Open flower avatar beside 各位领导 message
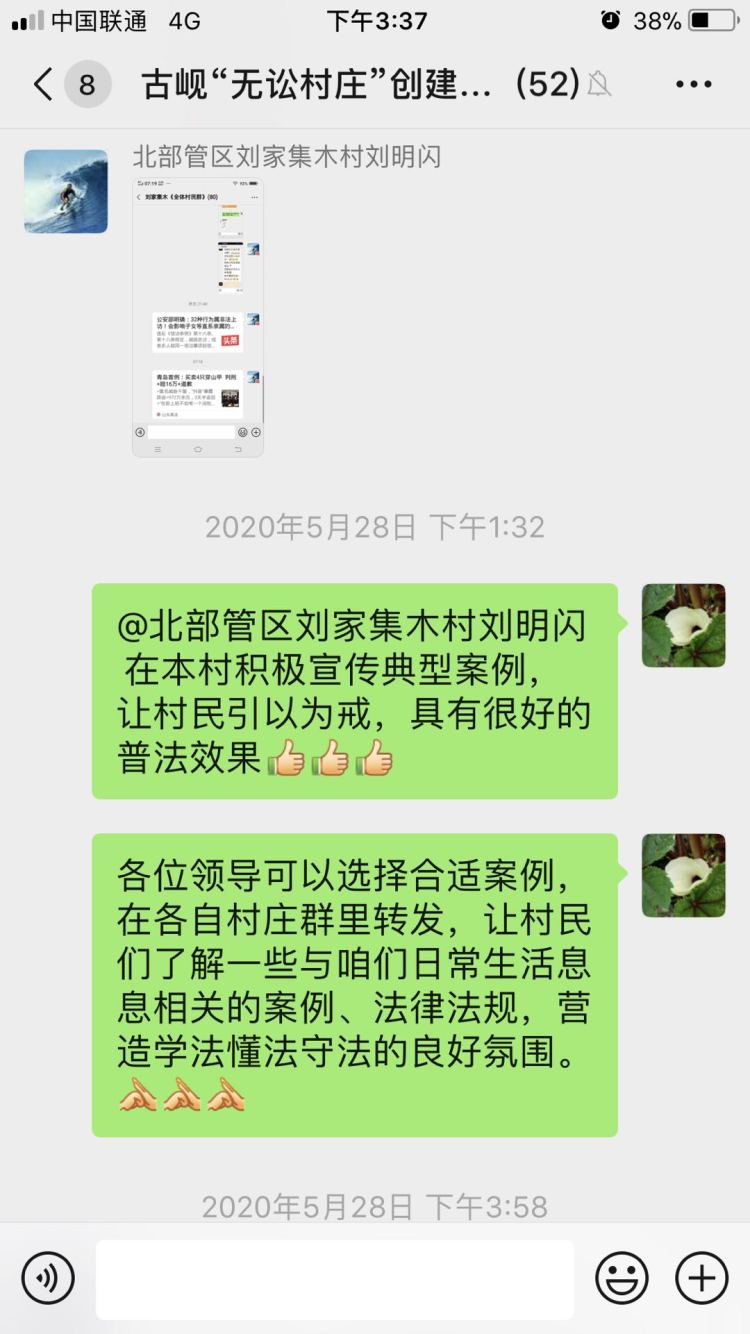Viewport: 750px width, 1334px height. (x=683, y=875)
